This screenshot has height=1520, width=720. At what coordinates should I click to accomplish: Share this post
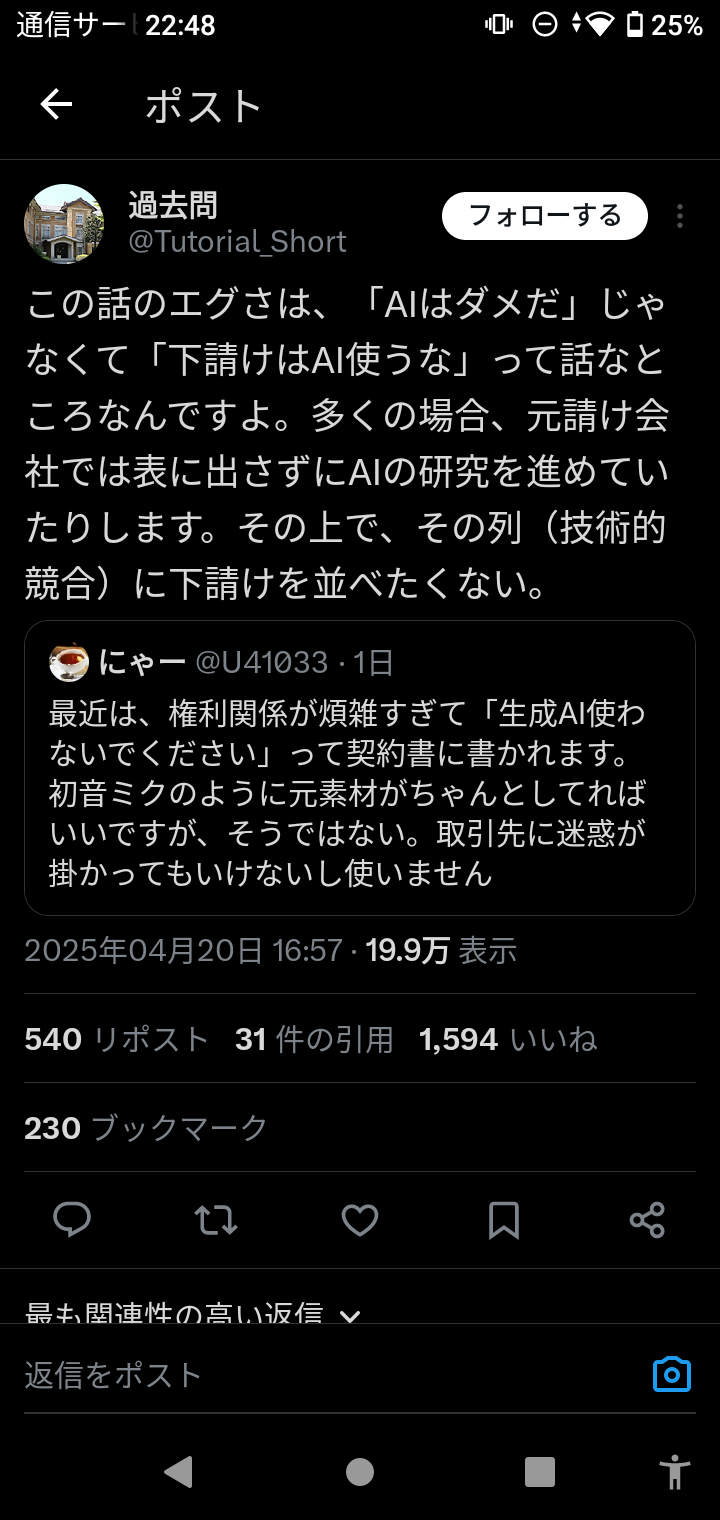point(647,1220)
